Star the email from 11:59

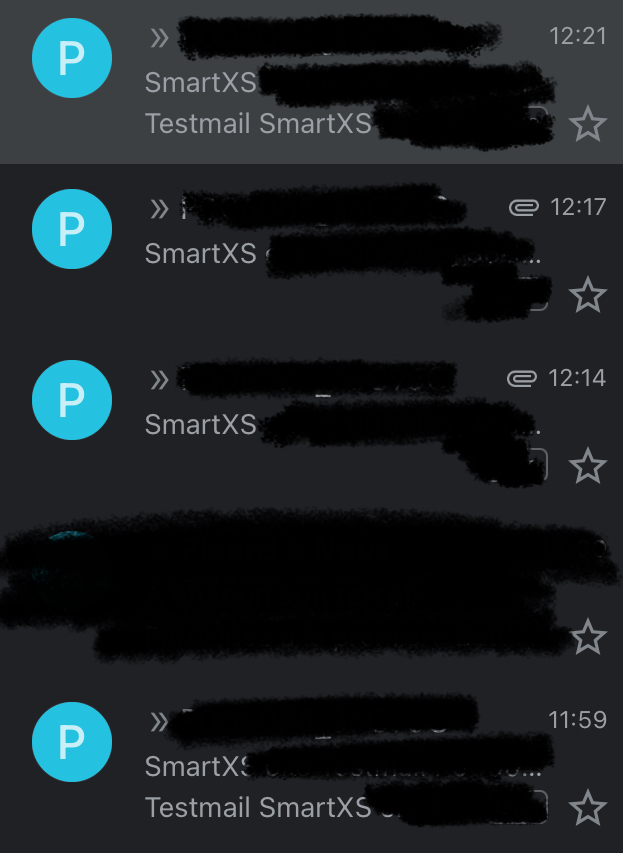[588, 807]
